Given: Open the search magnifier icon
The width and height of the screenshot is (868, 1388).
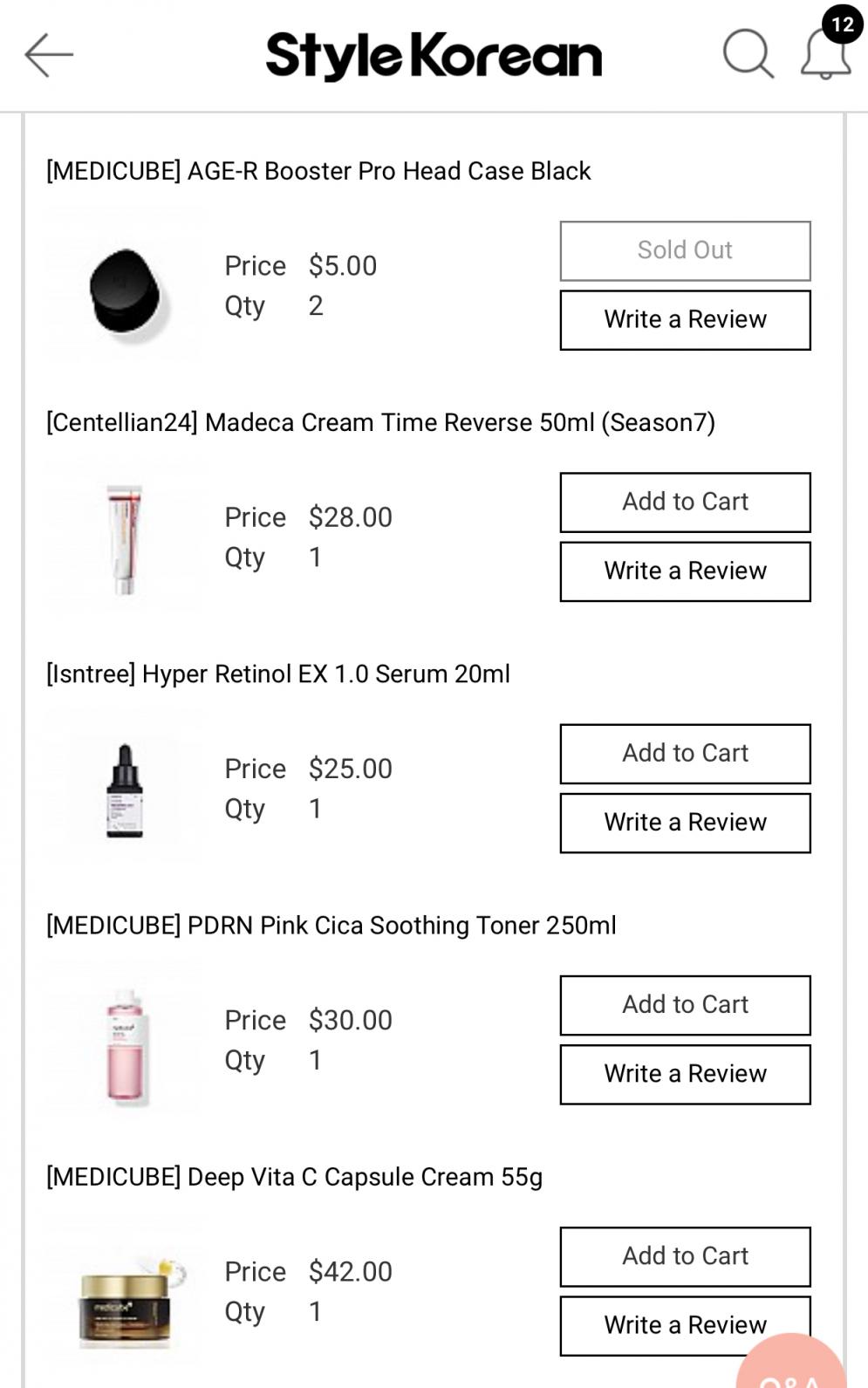Looking at the screenshot, I should pos(748,54).
